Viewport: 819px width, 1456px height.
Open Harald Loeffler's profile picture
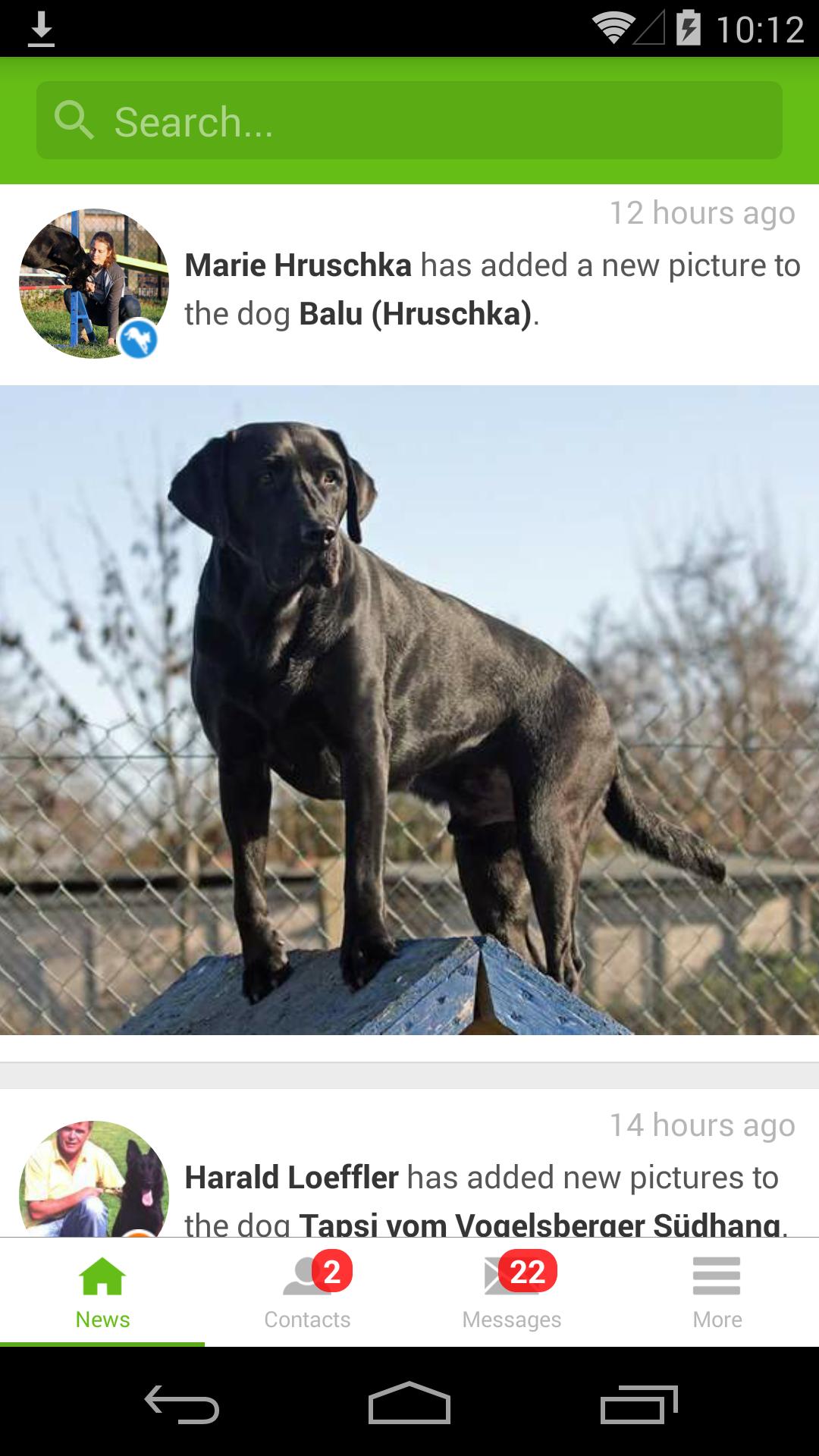point(93,1179)
